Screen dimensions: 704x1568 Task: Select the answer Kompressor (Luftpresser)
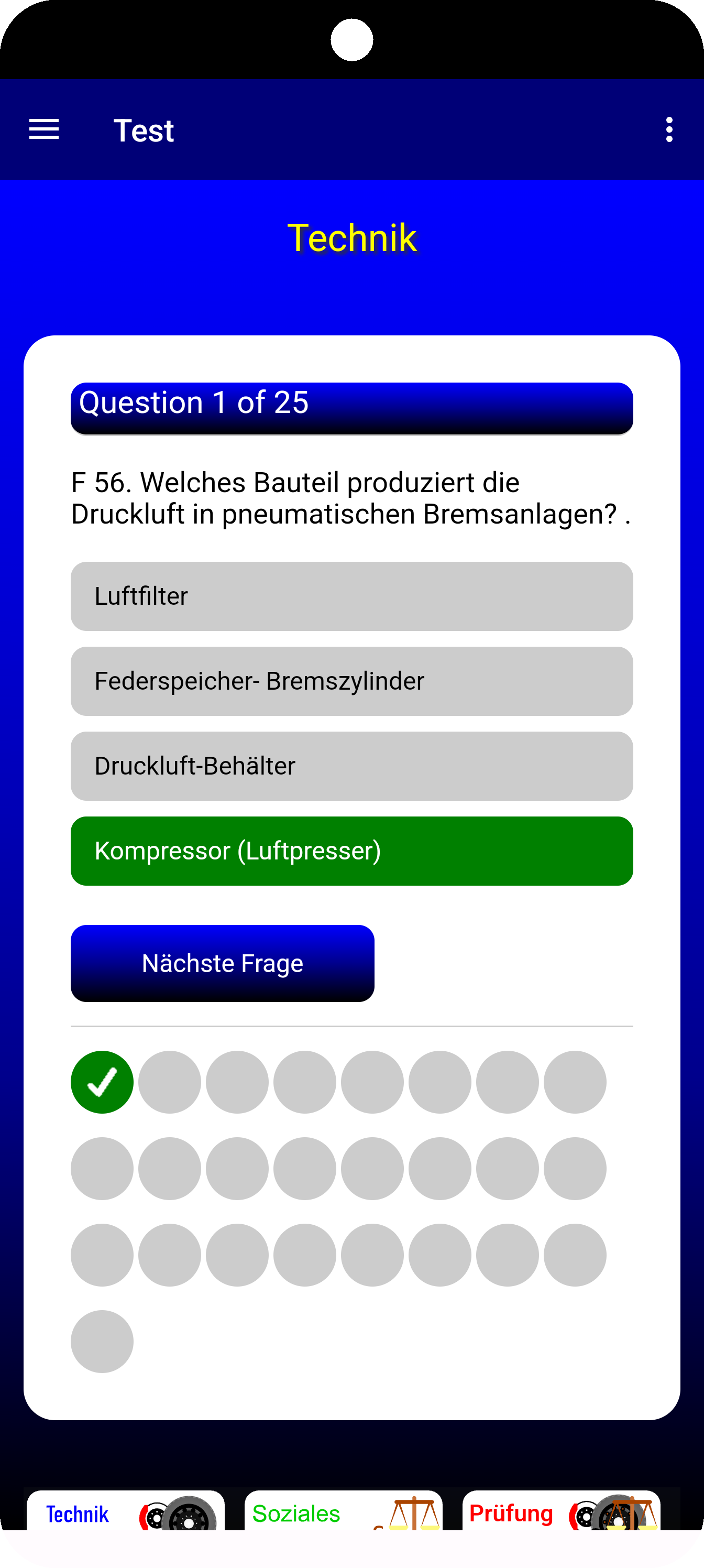click(351, 851)
